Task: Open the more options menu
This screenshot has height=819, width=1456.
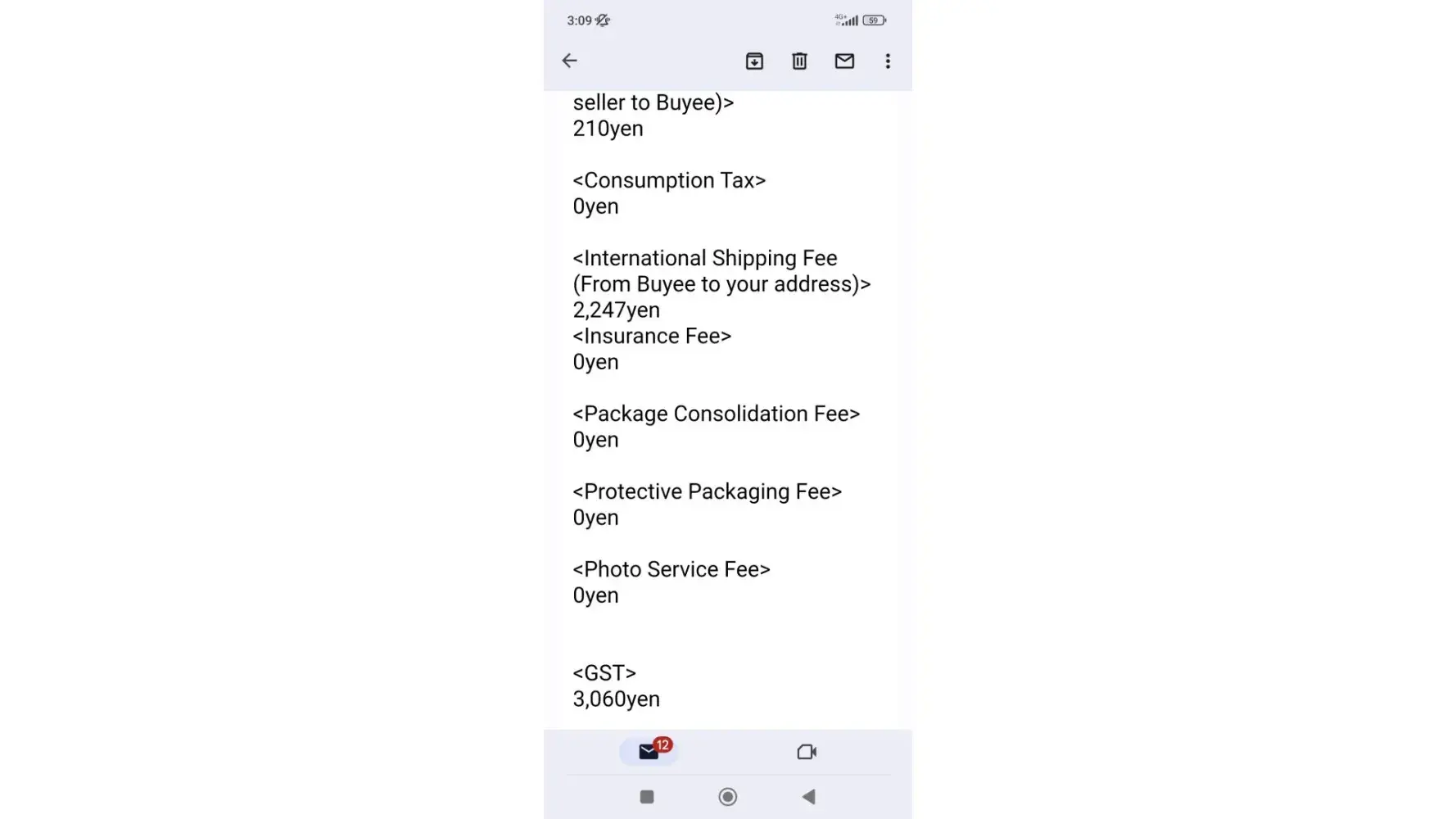Action: point(888,61)
